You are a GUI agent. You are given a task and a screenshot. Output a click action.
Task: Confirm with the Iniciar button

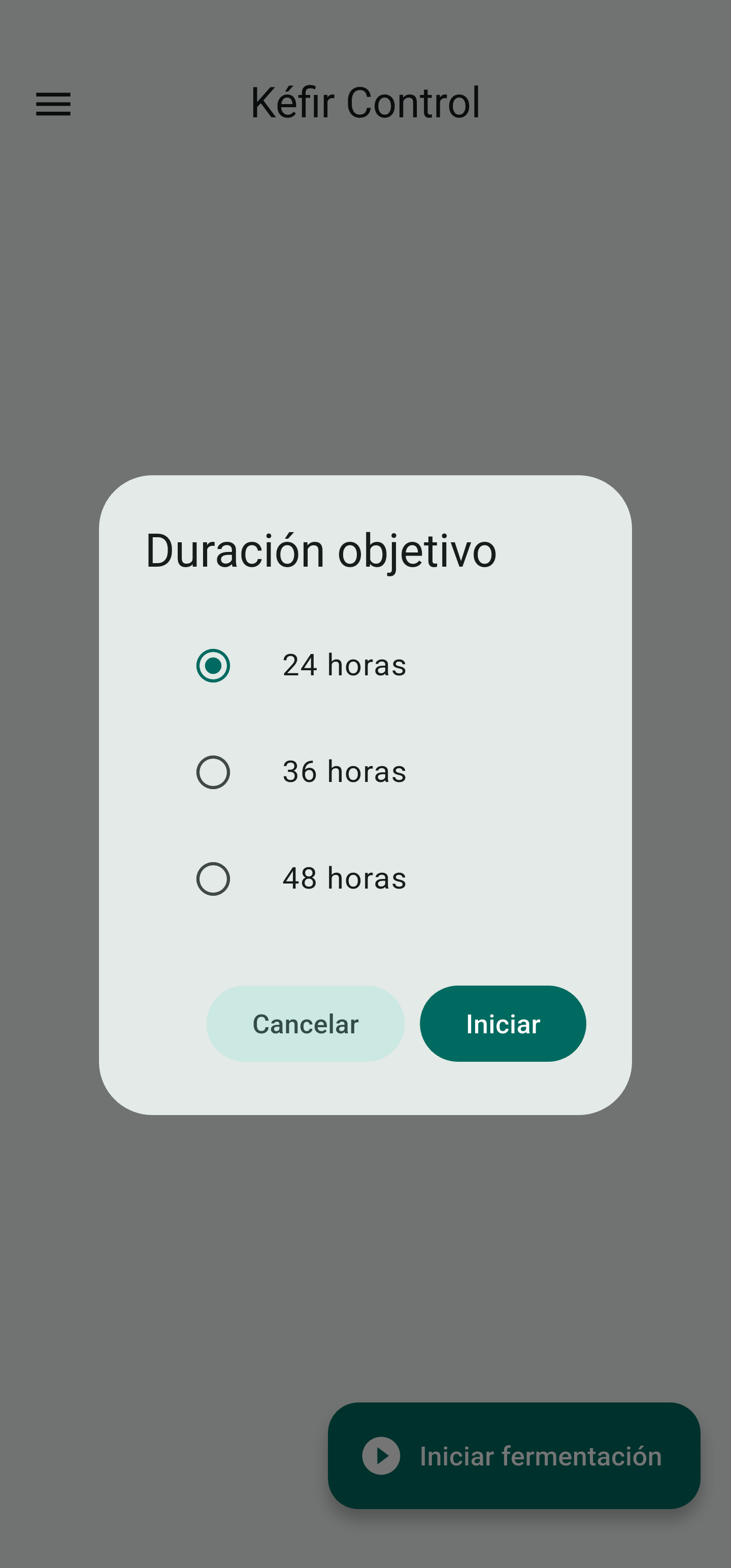[503, 1024]
